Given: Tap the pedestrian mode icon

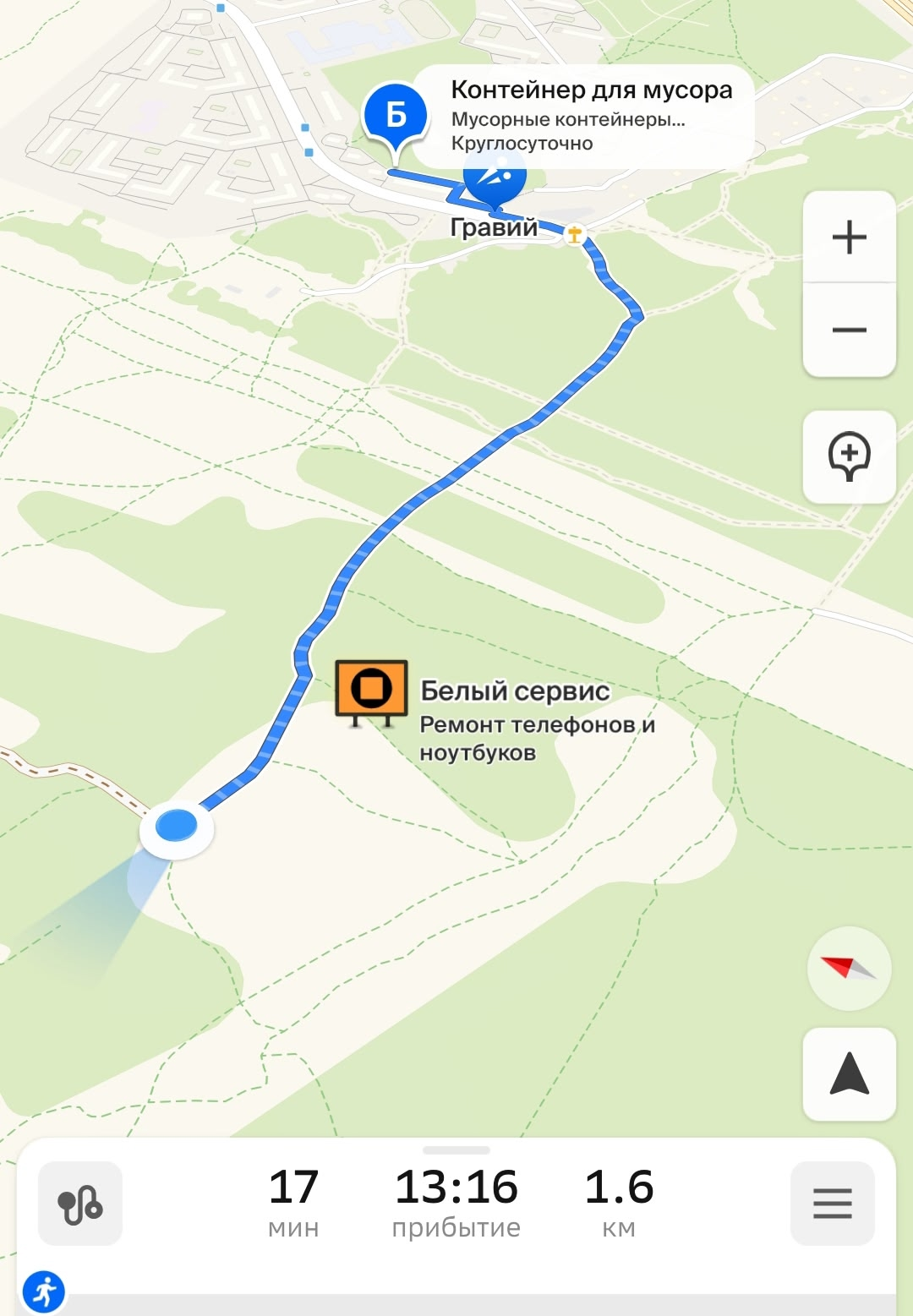Looking at the screenshot, I should click(44, 1291).
